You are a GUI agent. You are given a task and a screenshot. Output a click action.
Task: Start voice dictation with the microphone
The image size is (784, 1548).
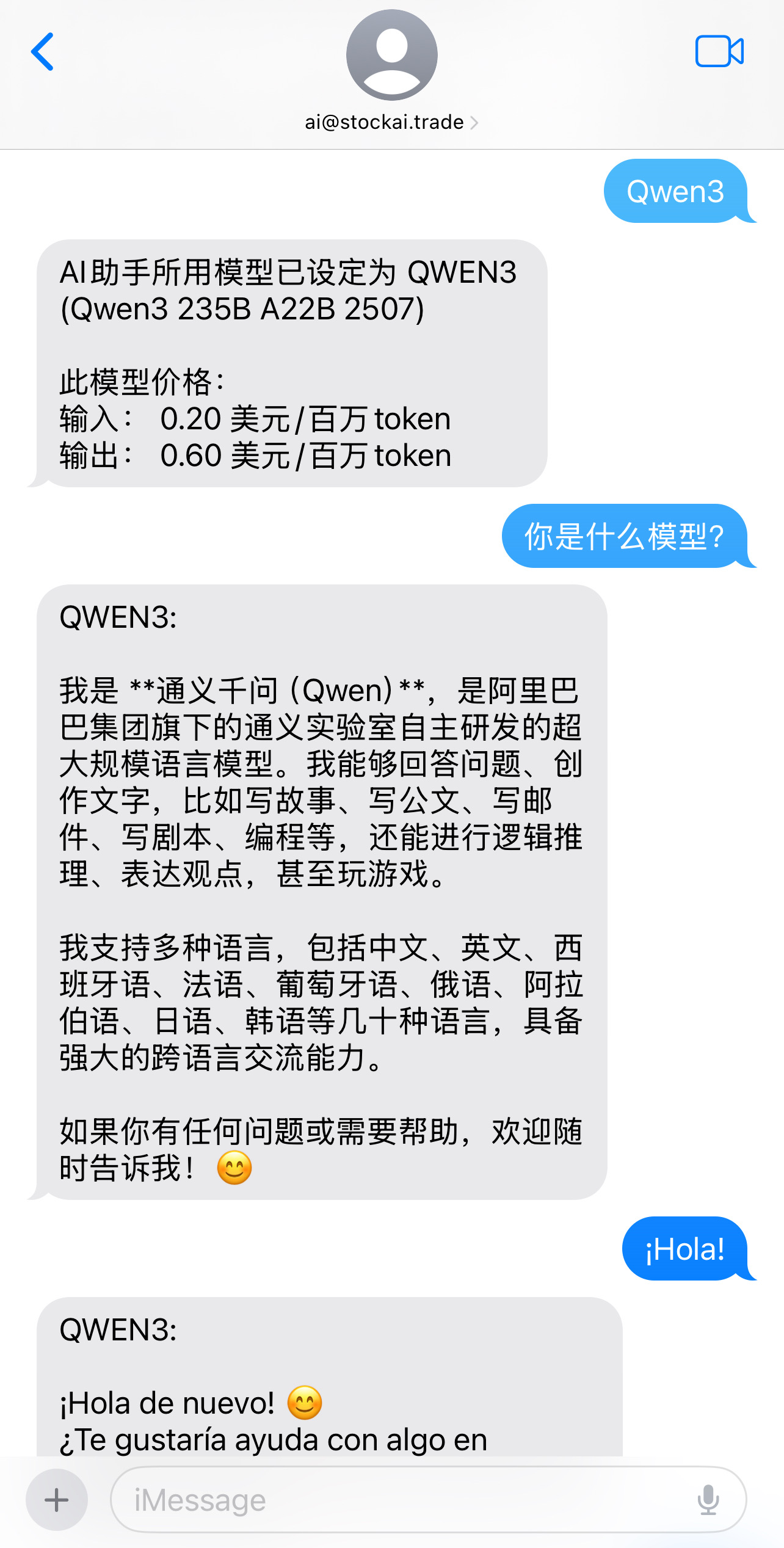pos(708,1500)
